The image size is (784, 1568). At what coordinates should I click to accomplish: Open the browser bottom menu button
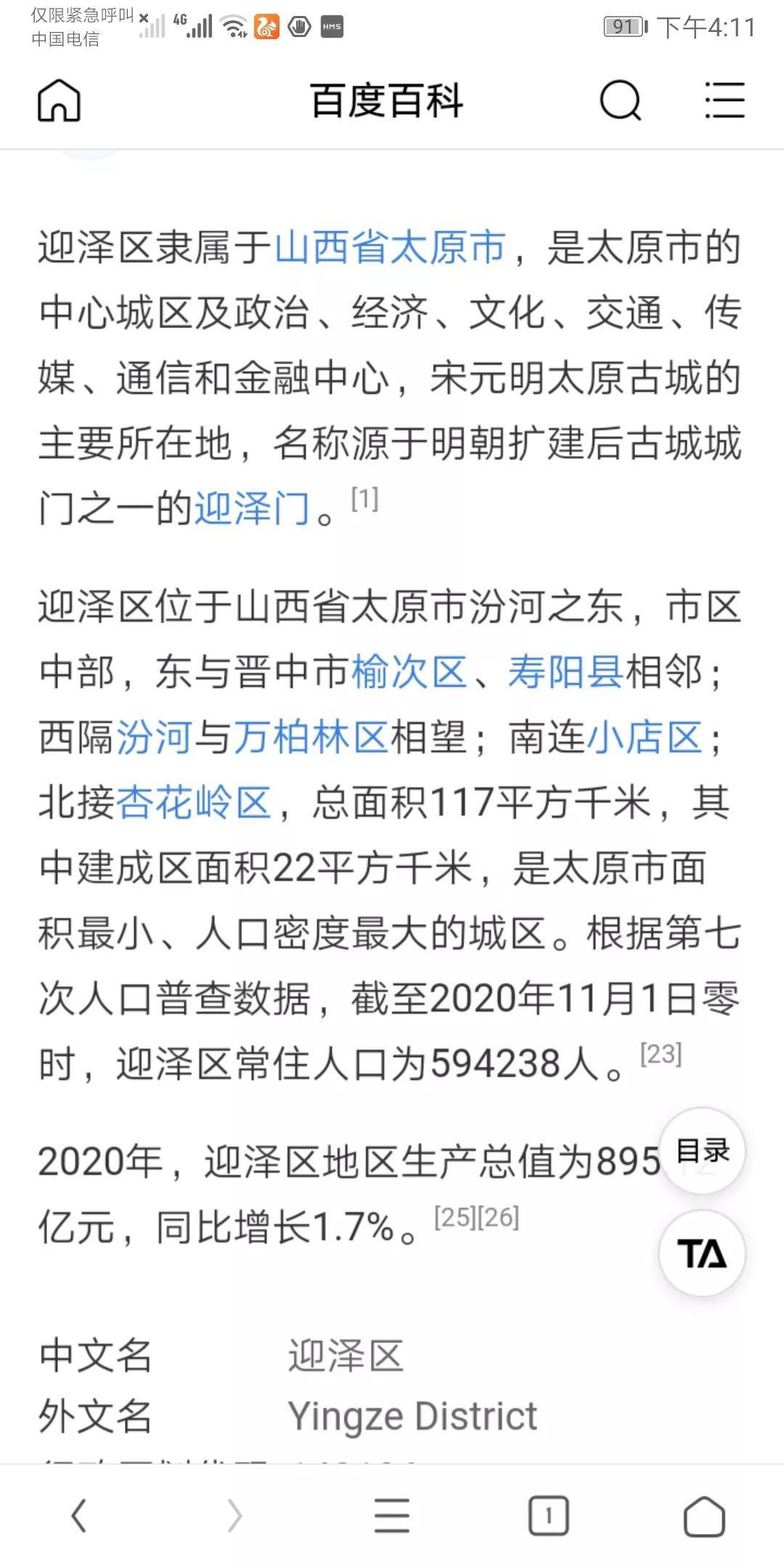(x=392, y=1516)
